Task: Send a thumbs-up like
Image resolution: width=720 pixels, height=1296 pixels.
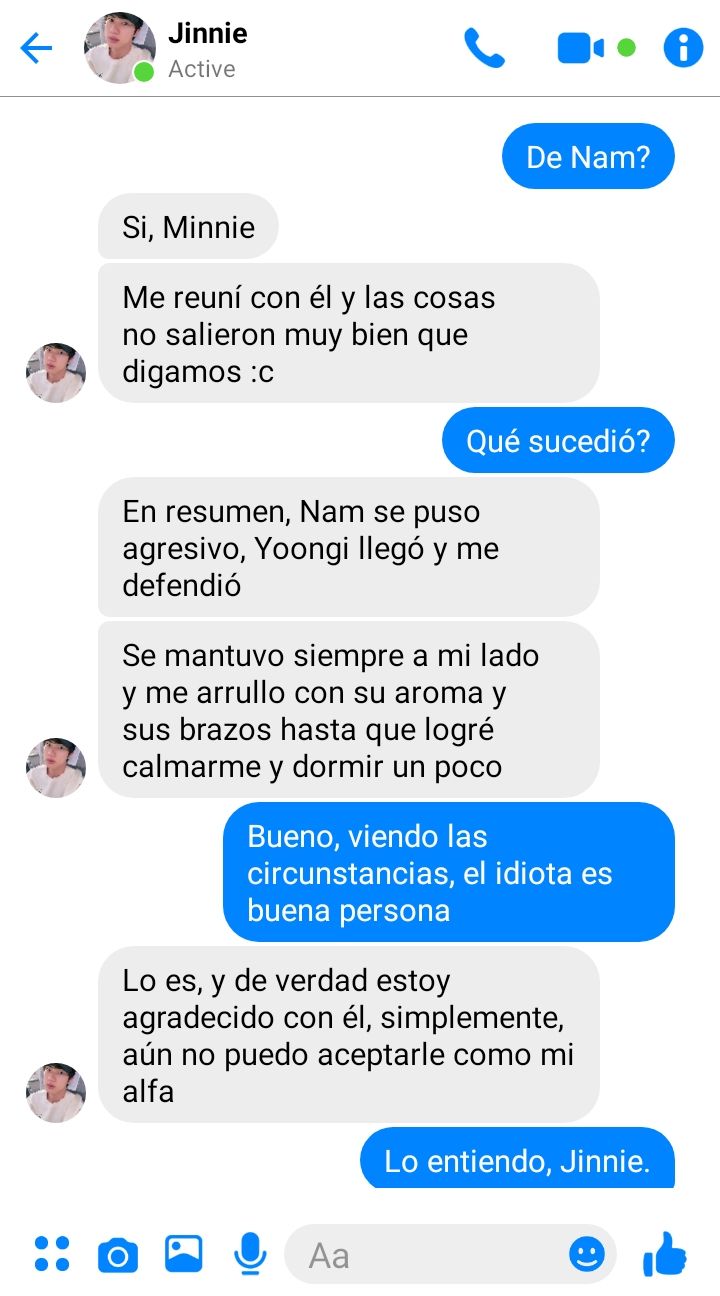Action: point(665,1253)
